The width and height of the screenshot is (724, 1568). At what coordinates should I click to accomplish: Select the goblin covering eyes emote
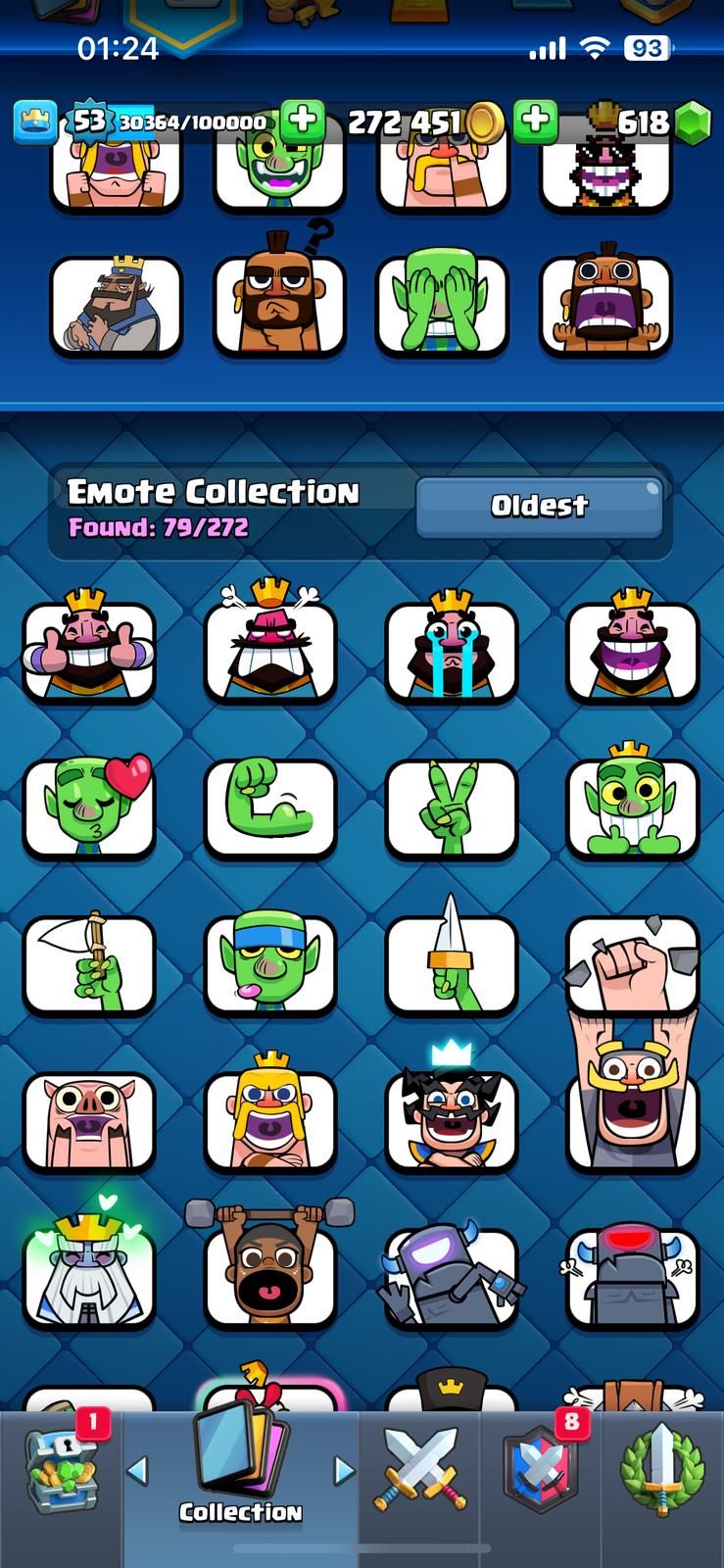point(442,305)
